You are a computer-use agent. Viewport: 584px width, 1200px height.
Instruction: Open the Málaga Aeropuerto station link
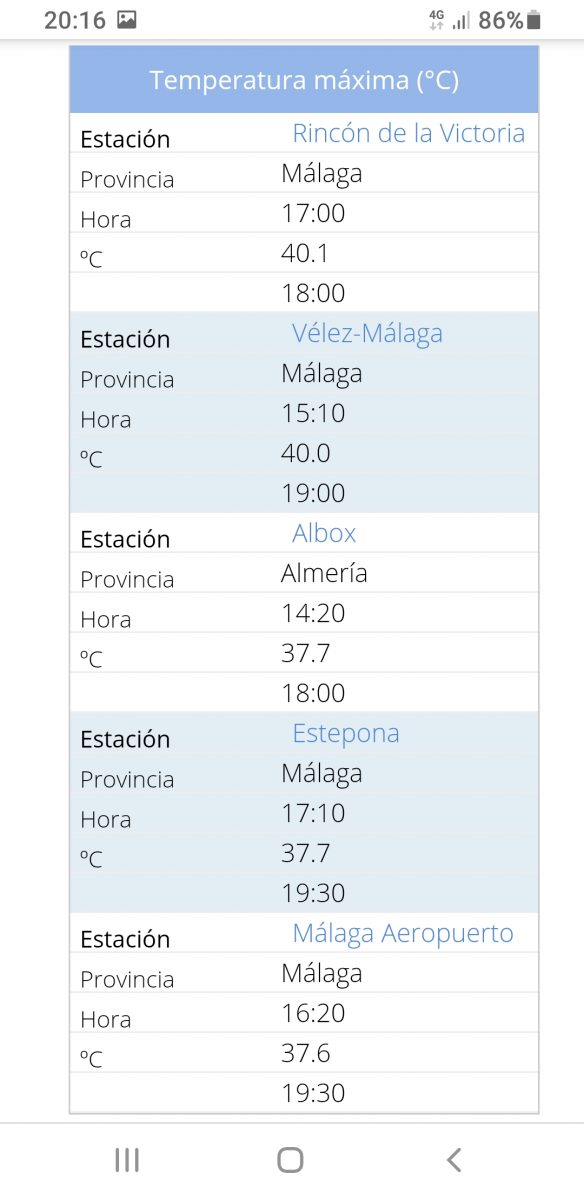click(403, 933)
